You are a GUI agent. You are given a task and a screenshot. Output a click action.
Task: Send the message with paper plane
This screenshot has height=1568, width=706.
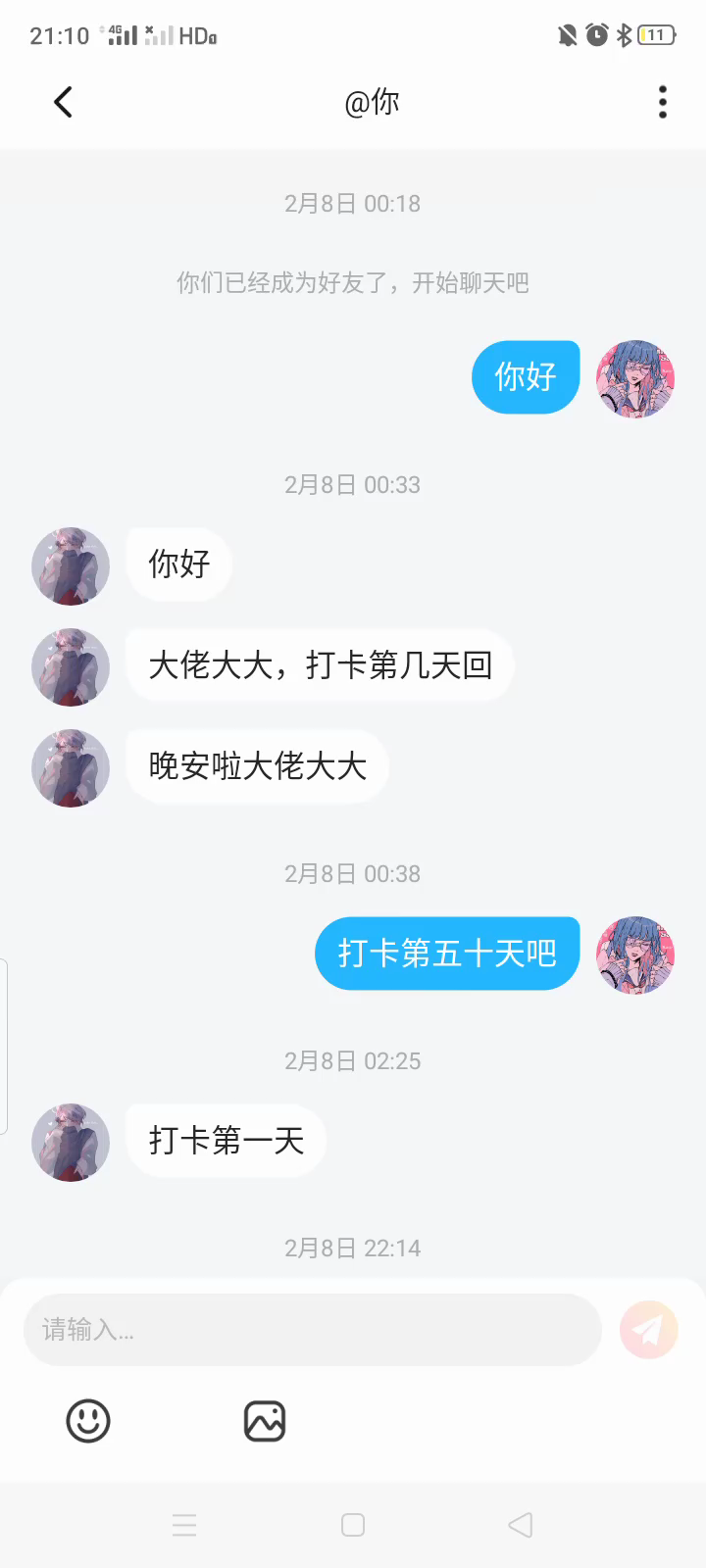(x=649, y=1330)
